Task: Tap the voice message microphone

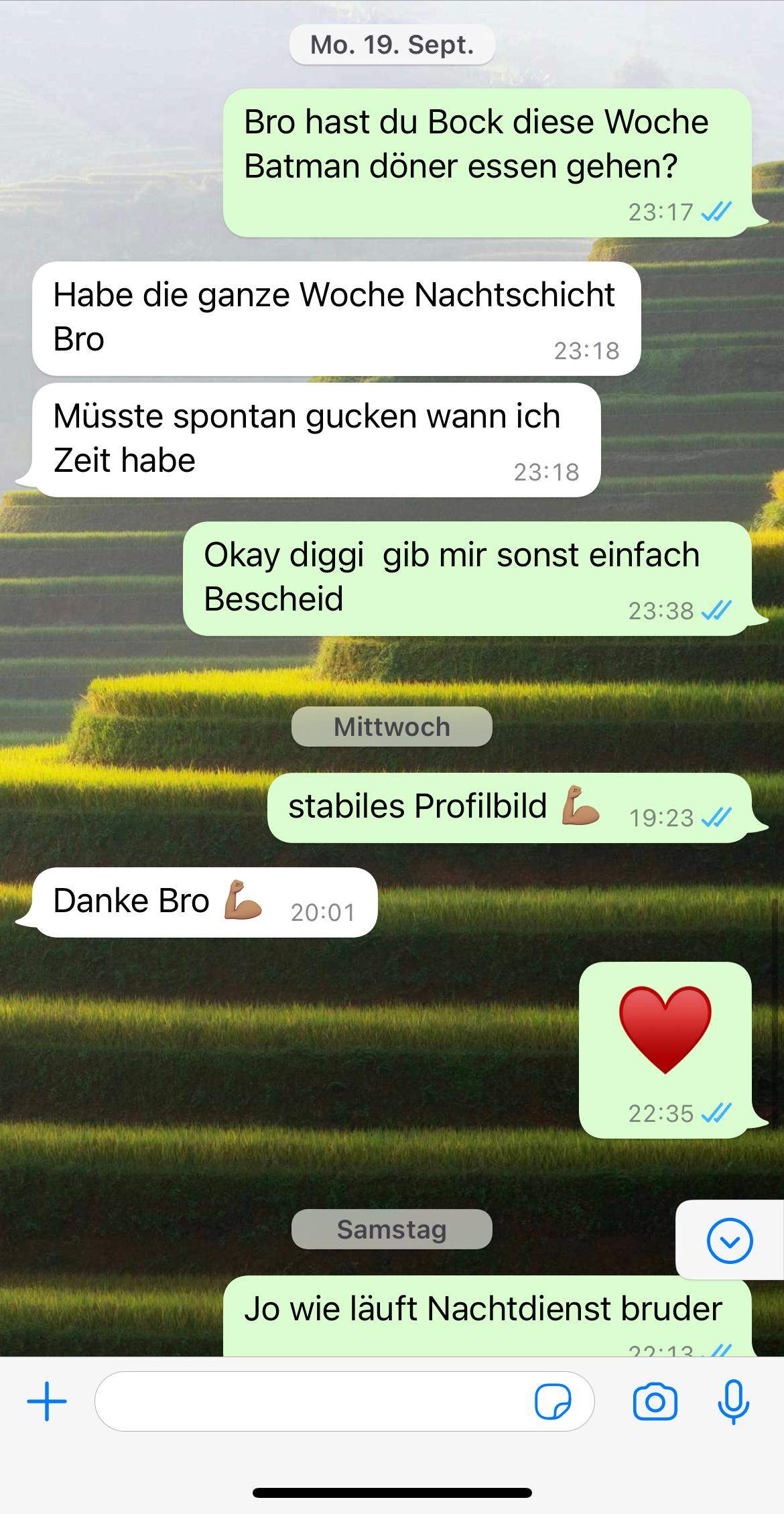Action: pyautogui.click(x=734, y=1401)
